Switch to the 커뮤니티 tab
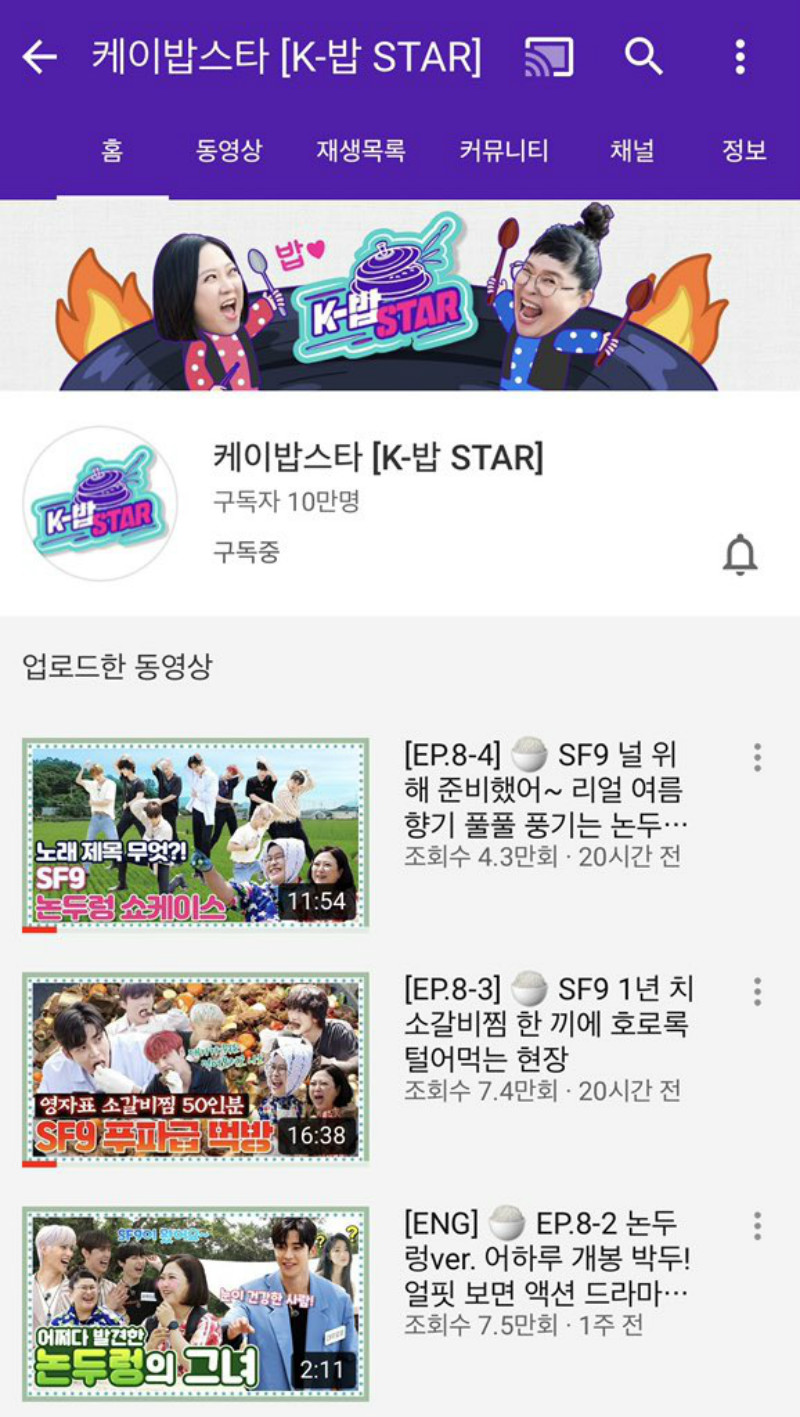Viewport: 800px width, 1417px height. (504, 152)
